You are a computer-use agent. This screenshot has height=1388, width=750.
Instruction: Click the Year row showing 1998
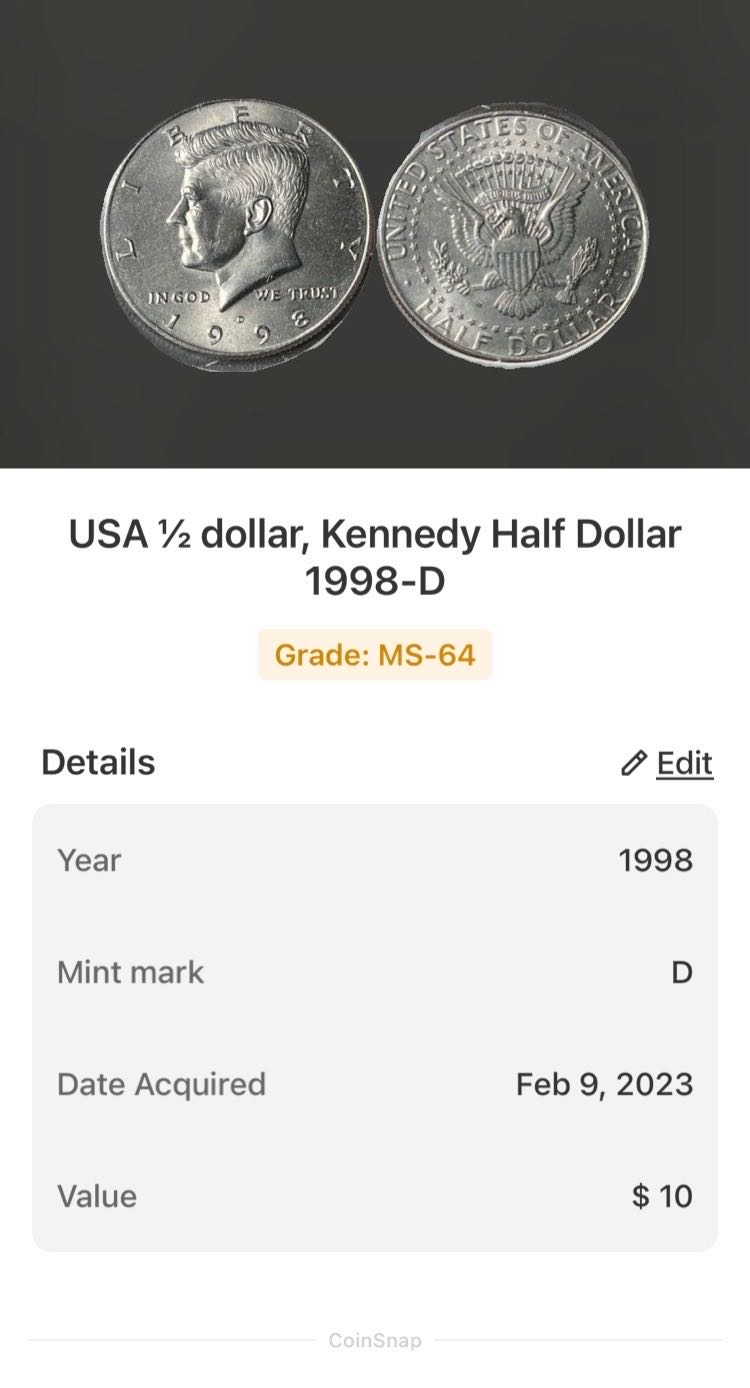(x=375, y=860)
